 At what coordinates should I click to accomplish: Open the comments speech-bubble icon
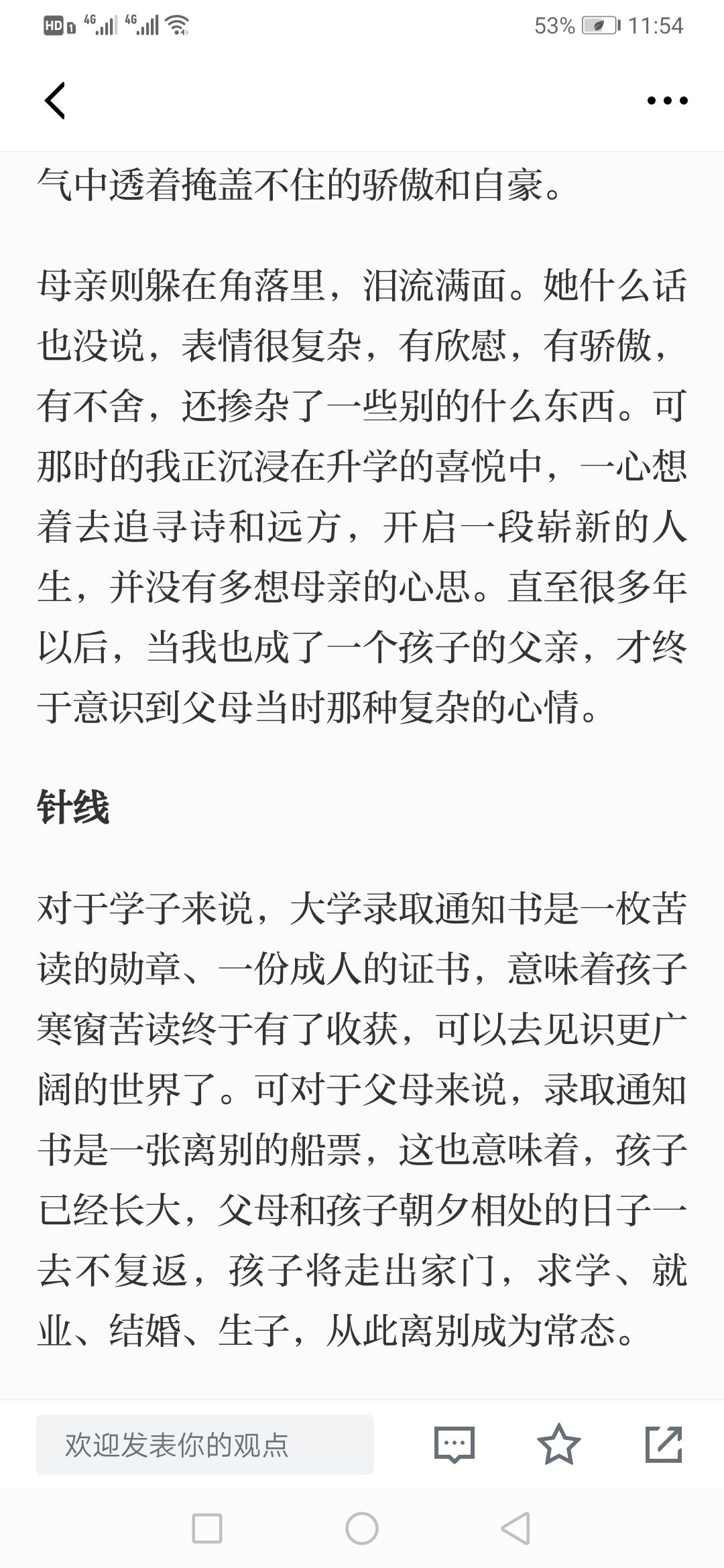click(x=455, y=1444)
